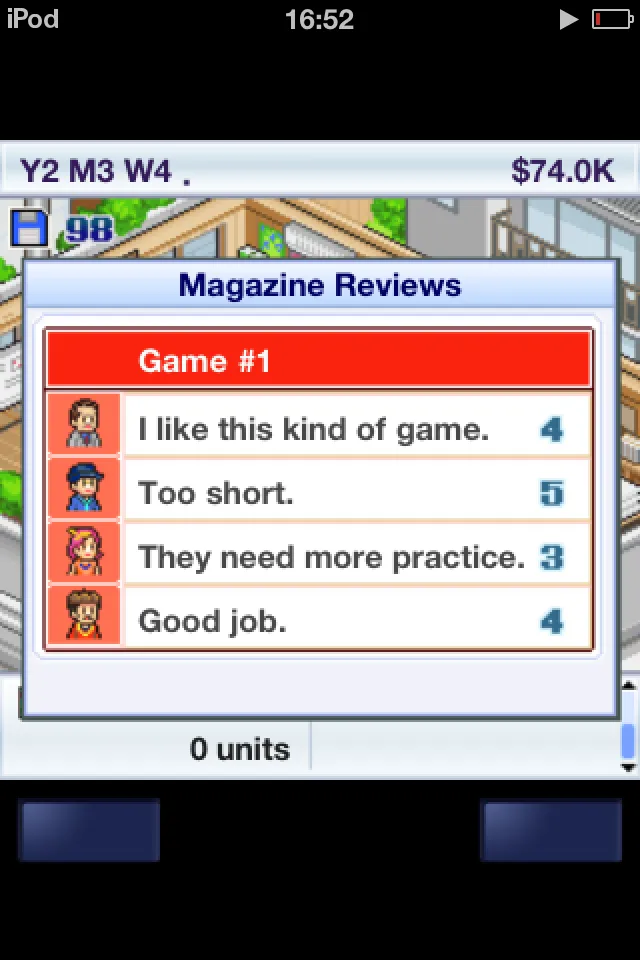This screenshot has height=960, width=640.
Task: Tap the blank left softkey button
Action: click(89, 830)
